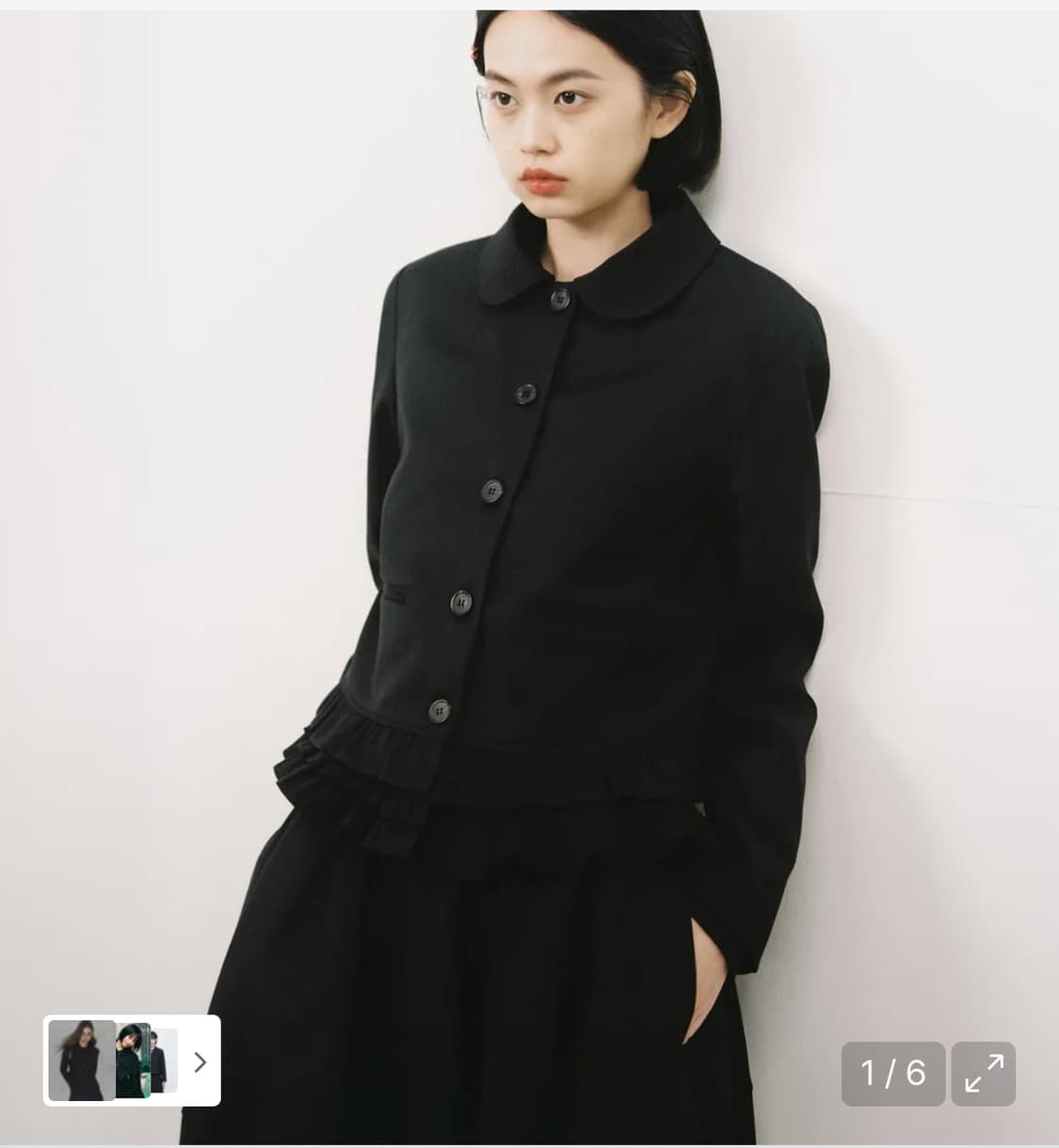Open the green-background model thumbnail
Image resolution: width=1059 pixels, height=1148 pixels.
[132, 1061]
